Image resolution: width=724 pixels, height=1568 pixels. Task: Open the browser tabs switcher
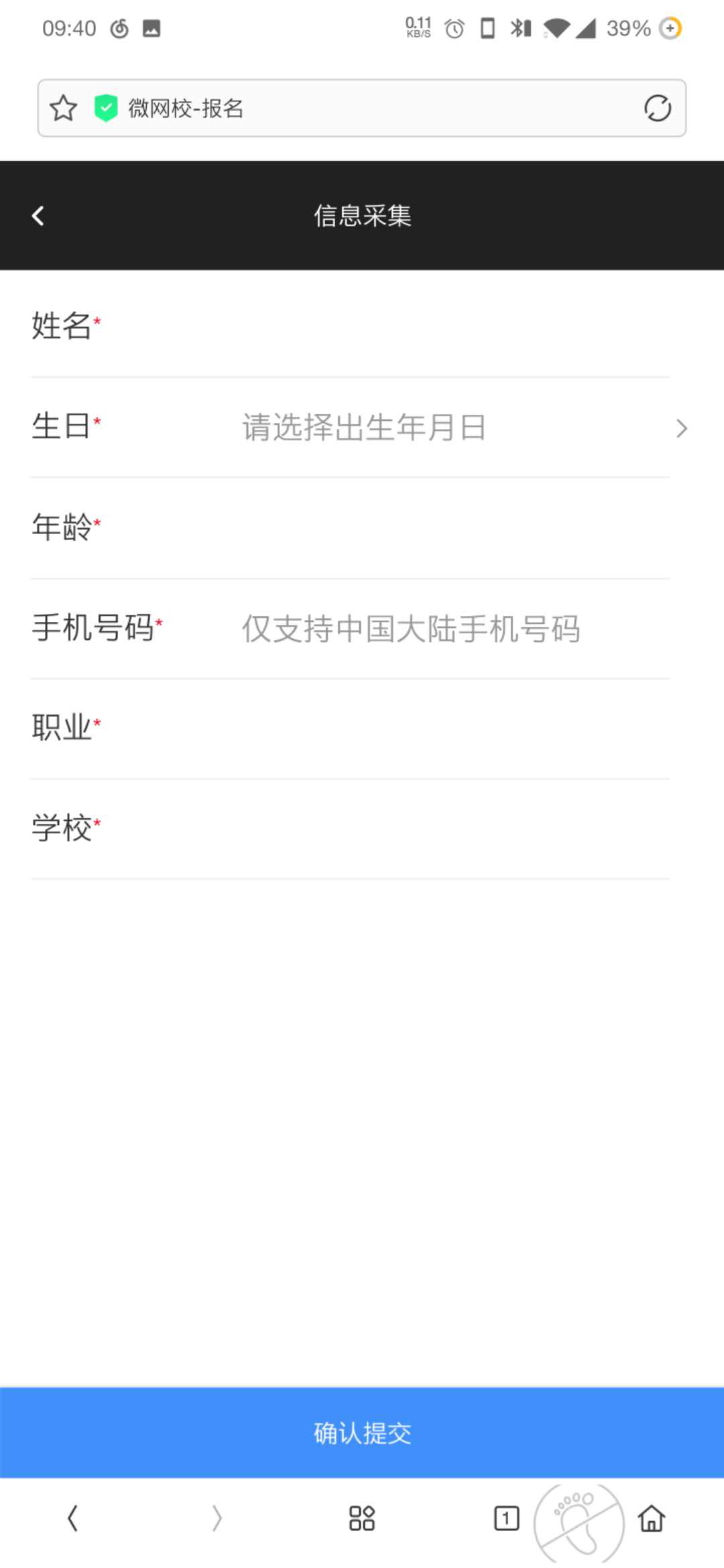click(x=506, y=1518)
